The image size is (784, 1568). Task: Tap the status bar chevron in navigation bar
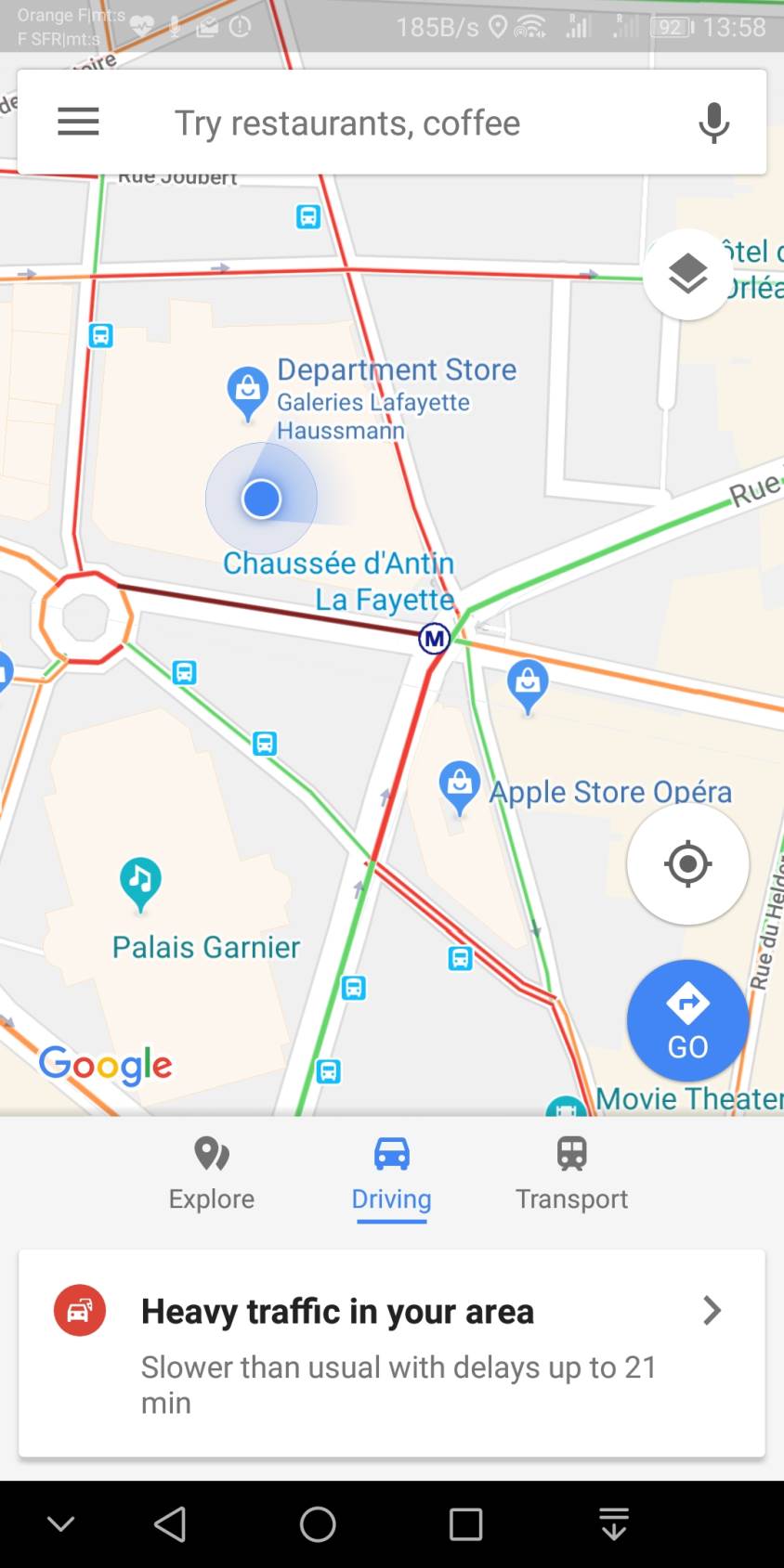point(60,1523)
